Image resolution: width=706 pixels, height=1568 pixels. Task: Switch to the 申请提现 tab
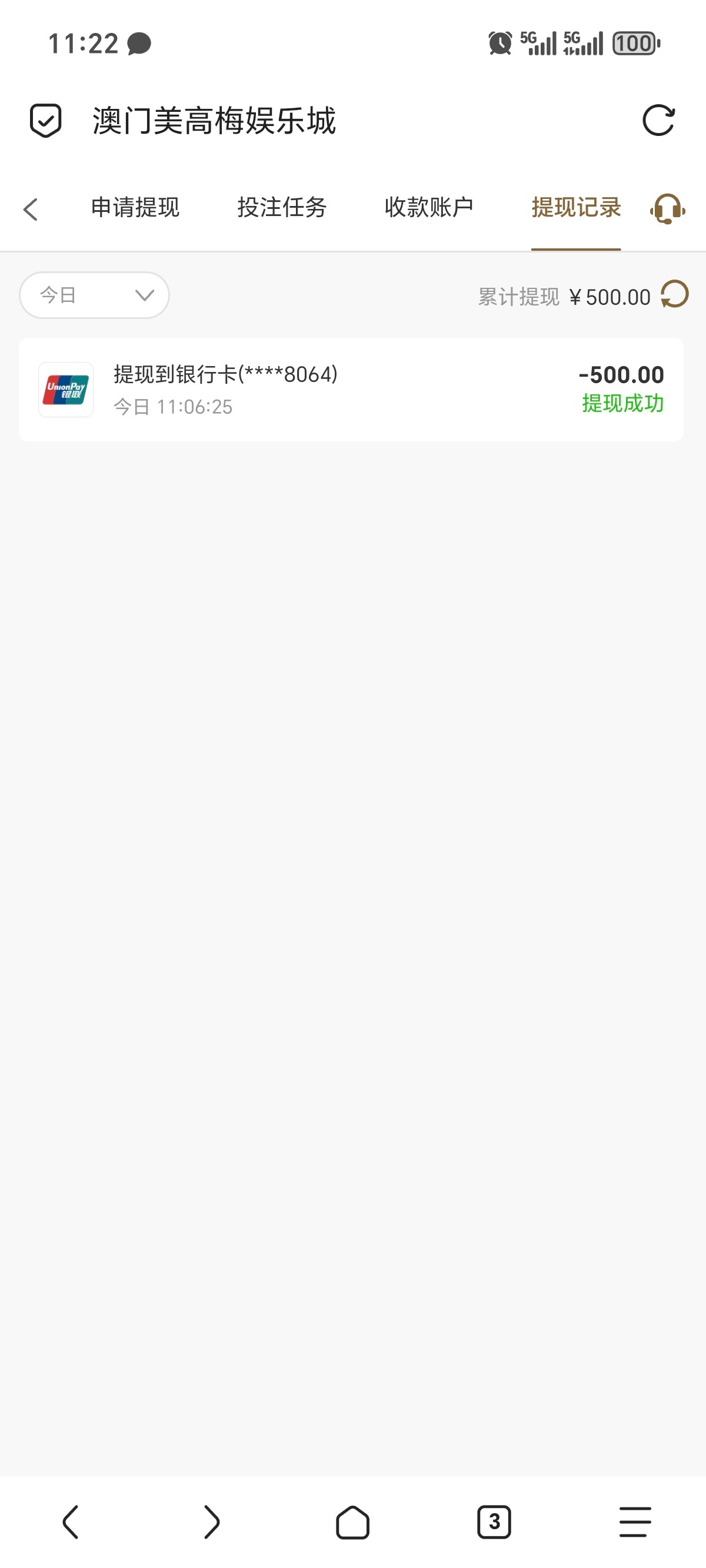(x=135, y=208)
